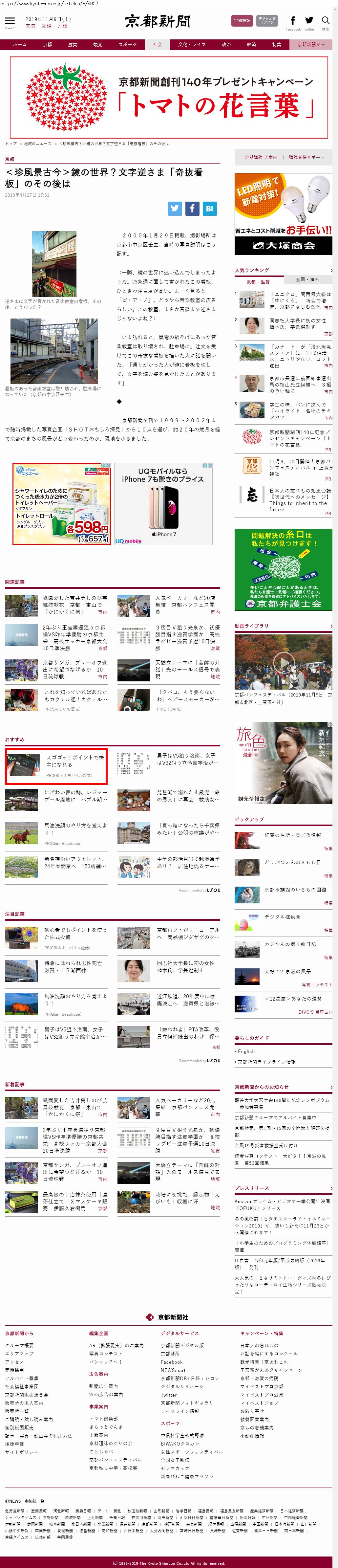
Task: Share article on Twitter
Action: [175, 208]
